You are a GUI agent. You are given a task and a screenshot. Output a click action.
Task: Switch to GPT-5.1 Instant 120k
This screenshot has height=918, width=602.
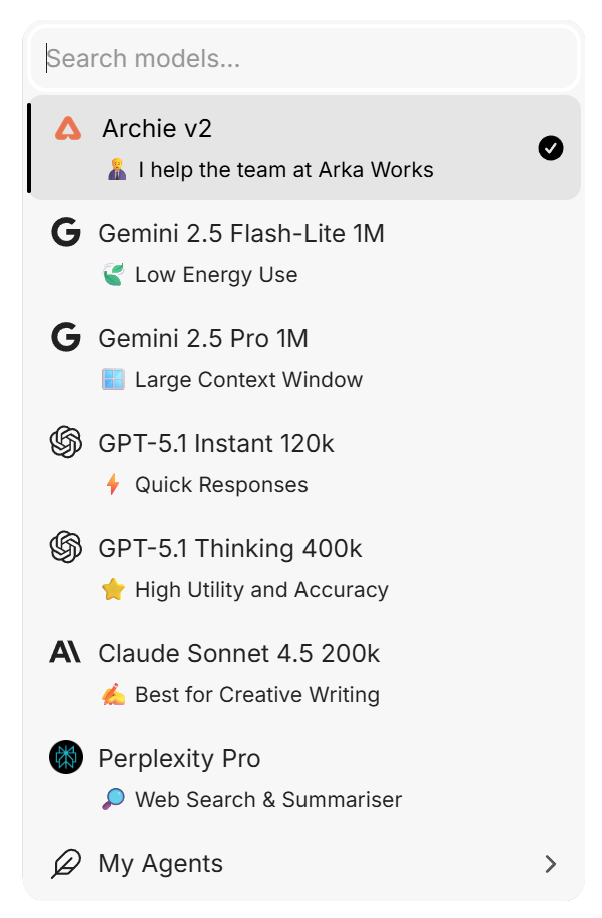[x=300, y=463]
